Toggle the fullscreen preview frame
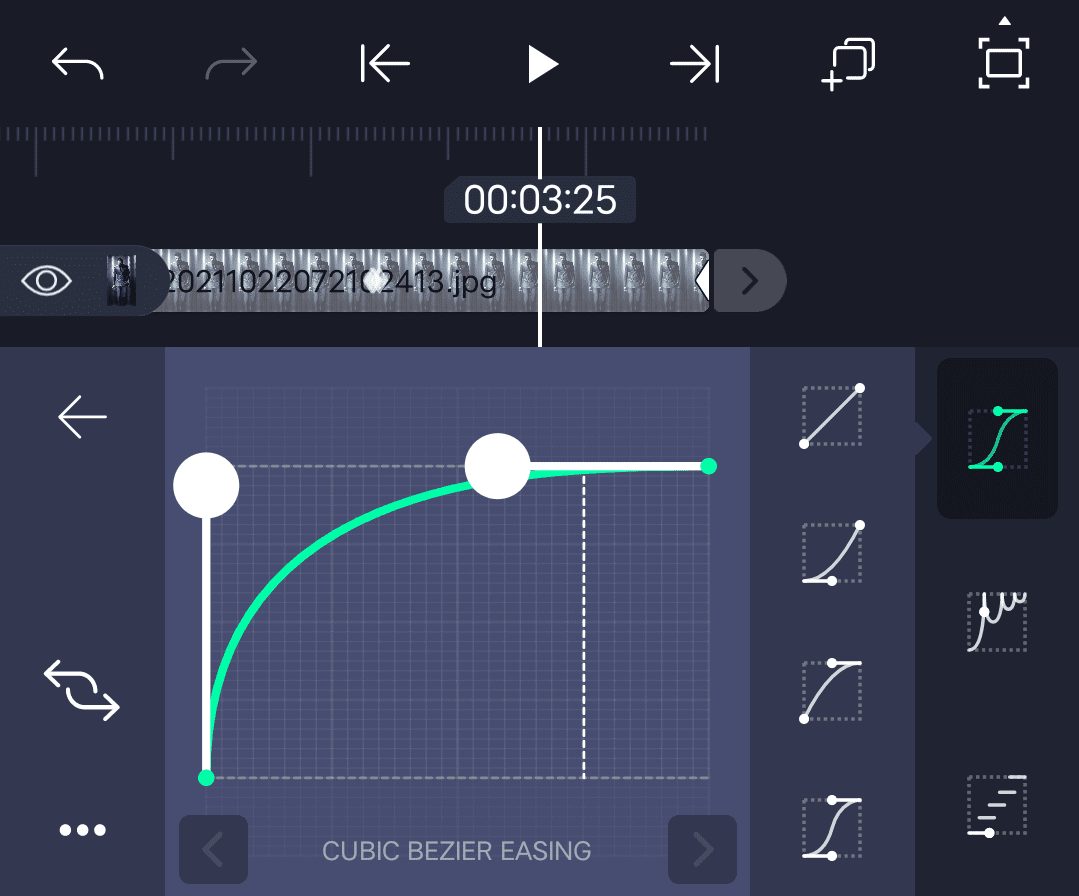This screenshot has width=1079, height=896. point(1003,63)
